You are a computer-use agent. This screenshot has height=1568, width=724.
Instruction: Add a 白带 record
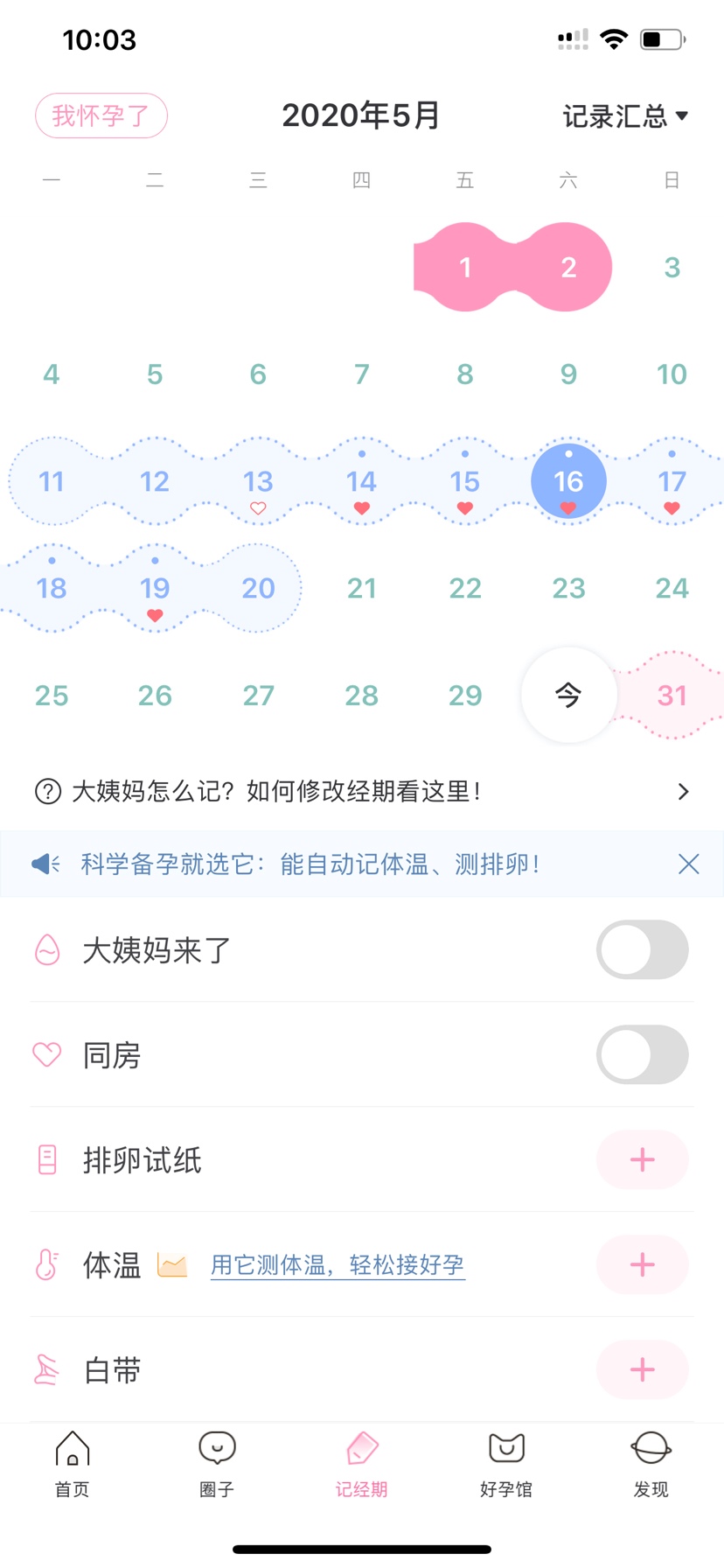(x=642, y=1369)
